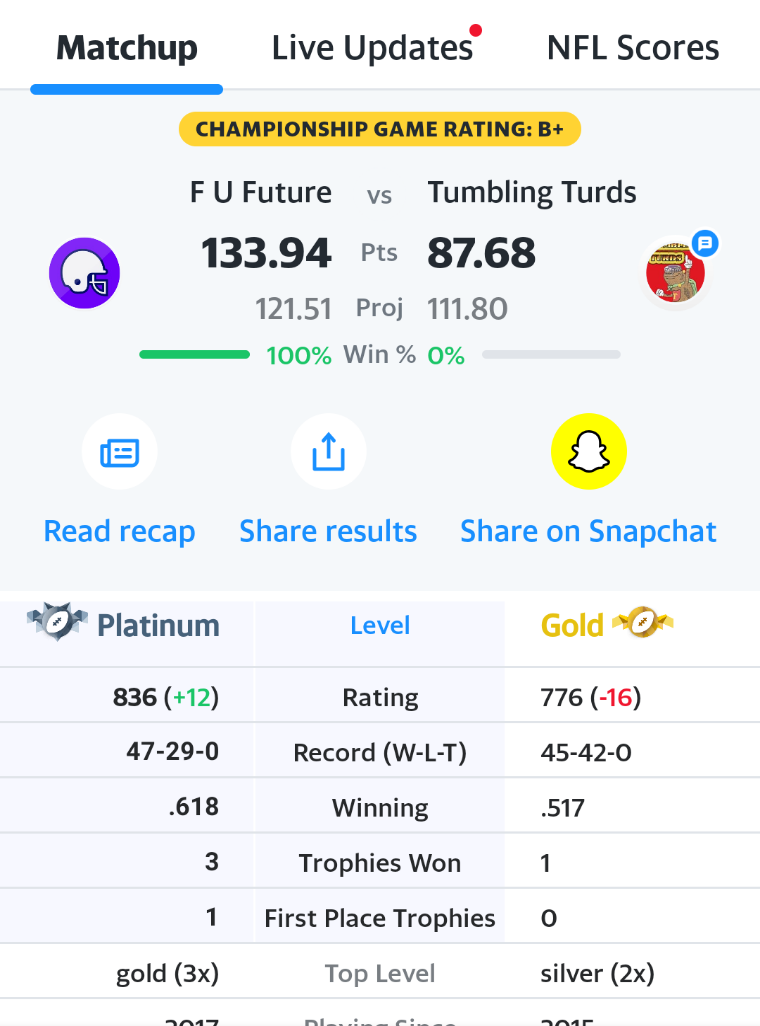Switch to the Live Updates tab

[x=372, y=48]
